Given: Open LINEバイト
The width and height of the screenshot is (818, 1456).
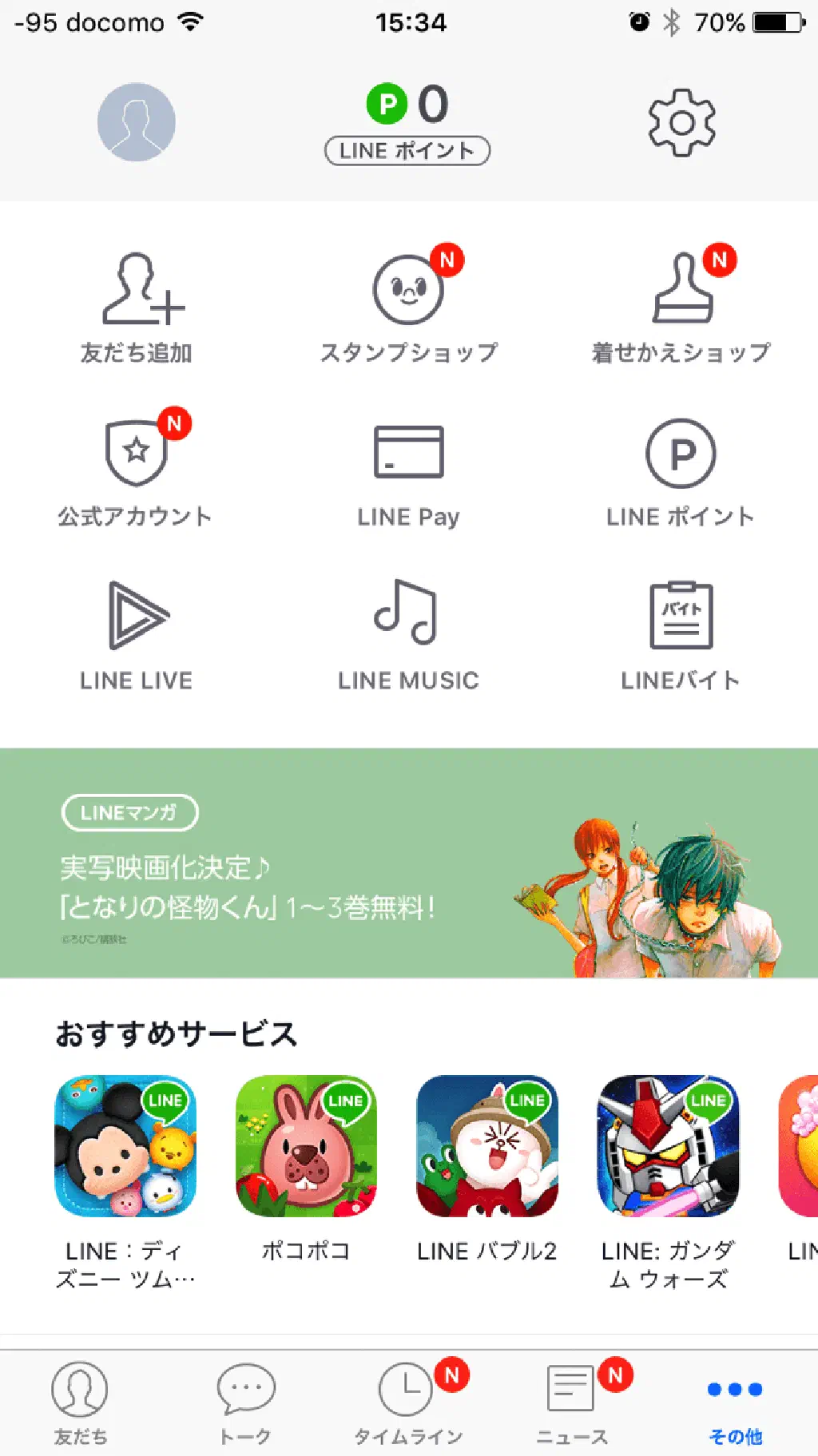Looking at the screenshot, I should (x=681, y=635).
